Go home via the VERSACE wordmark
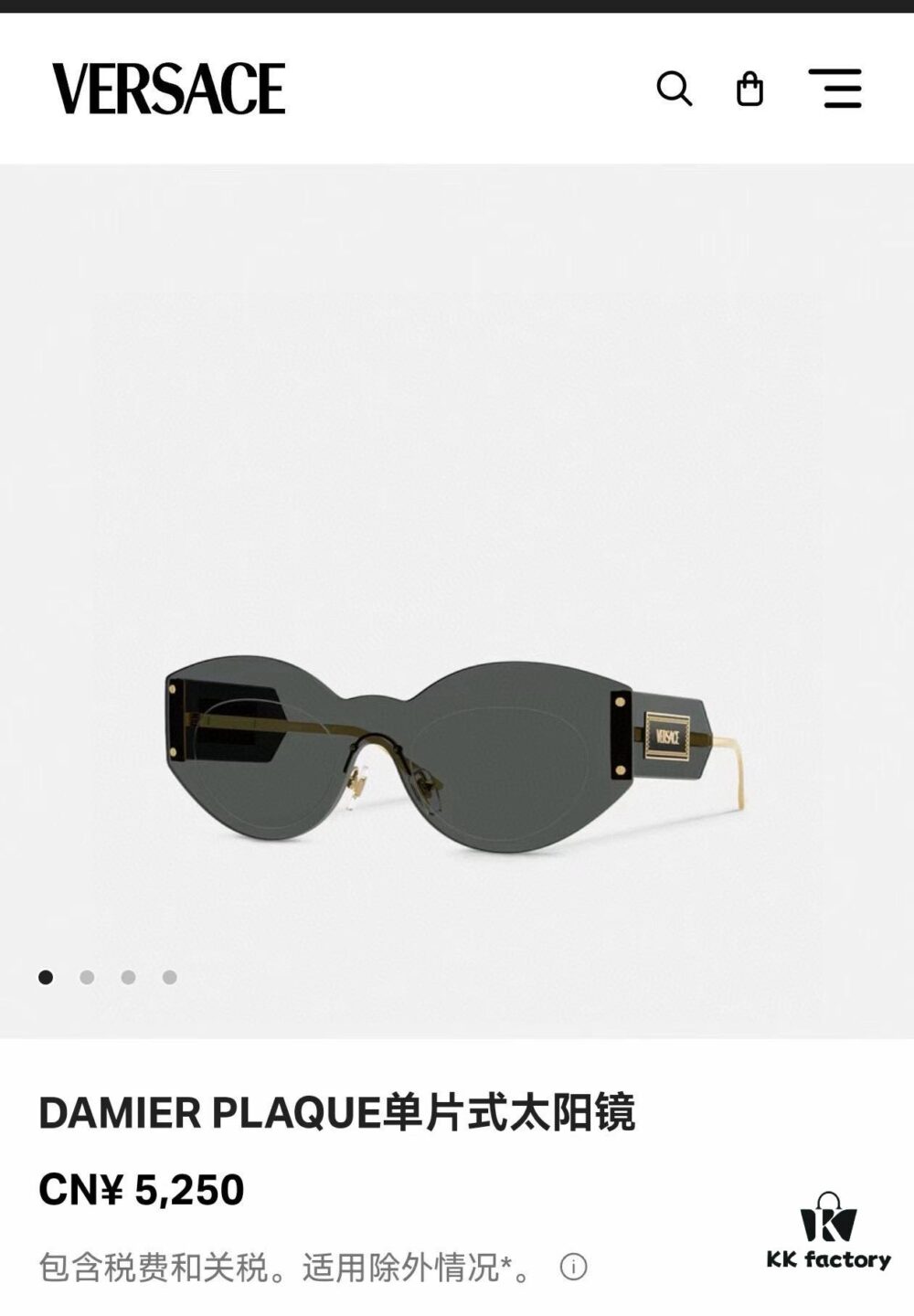 [169, 87]
